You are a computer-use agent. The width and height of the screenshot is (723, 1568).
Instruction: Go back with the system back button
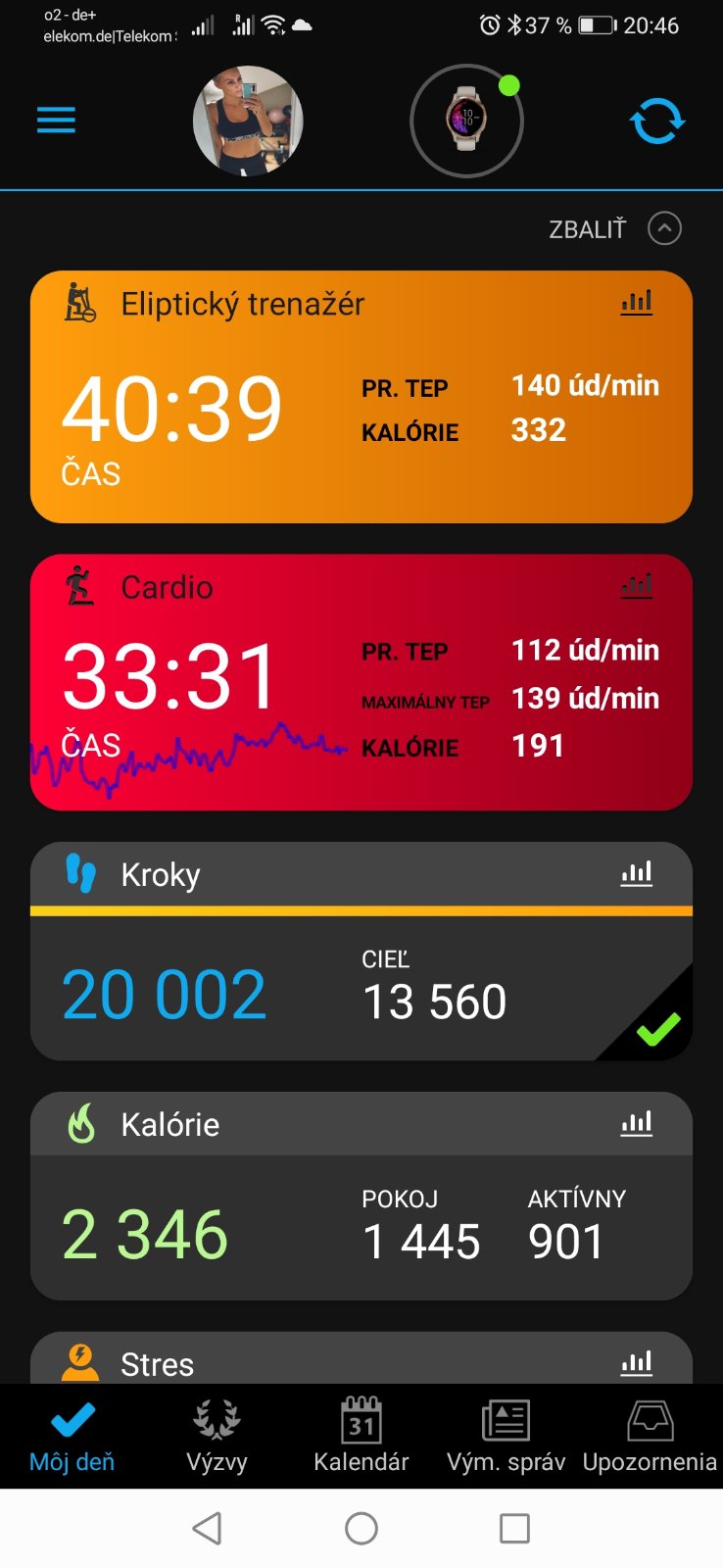coord(207,1528)
